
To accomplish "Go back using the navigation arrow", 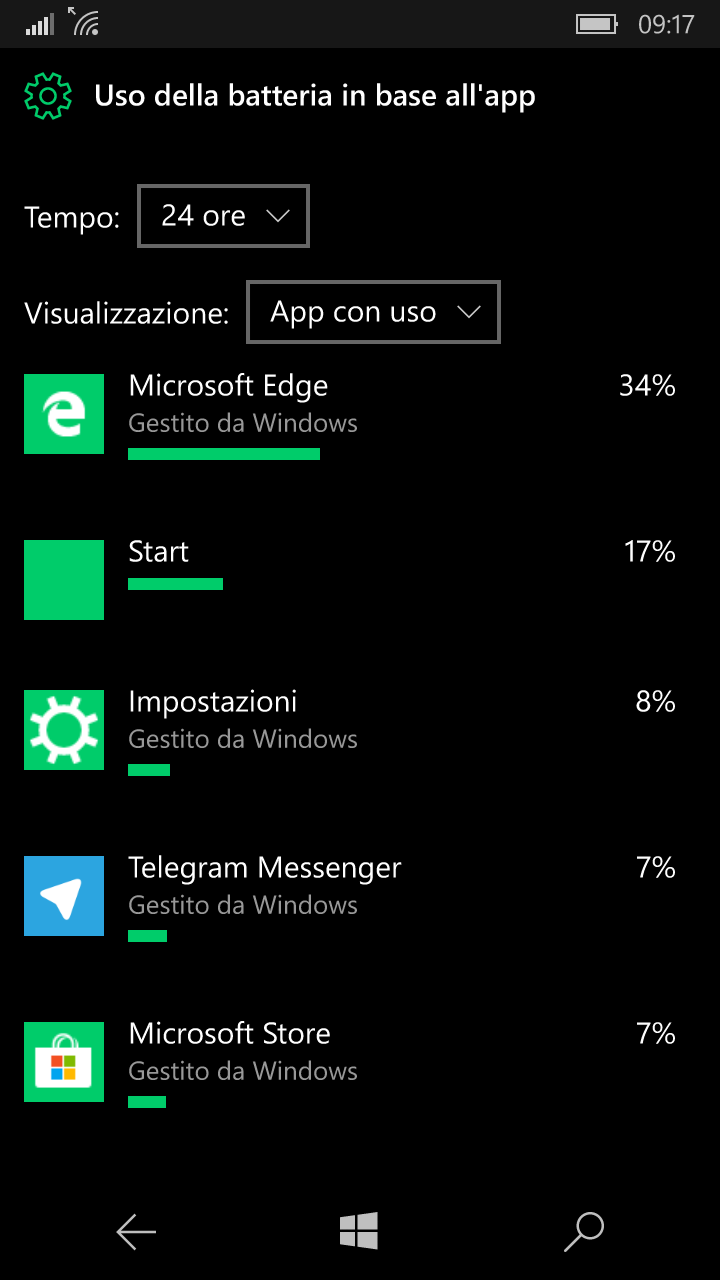I will tap(136, 1232).
